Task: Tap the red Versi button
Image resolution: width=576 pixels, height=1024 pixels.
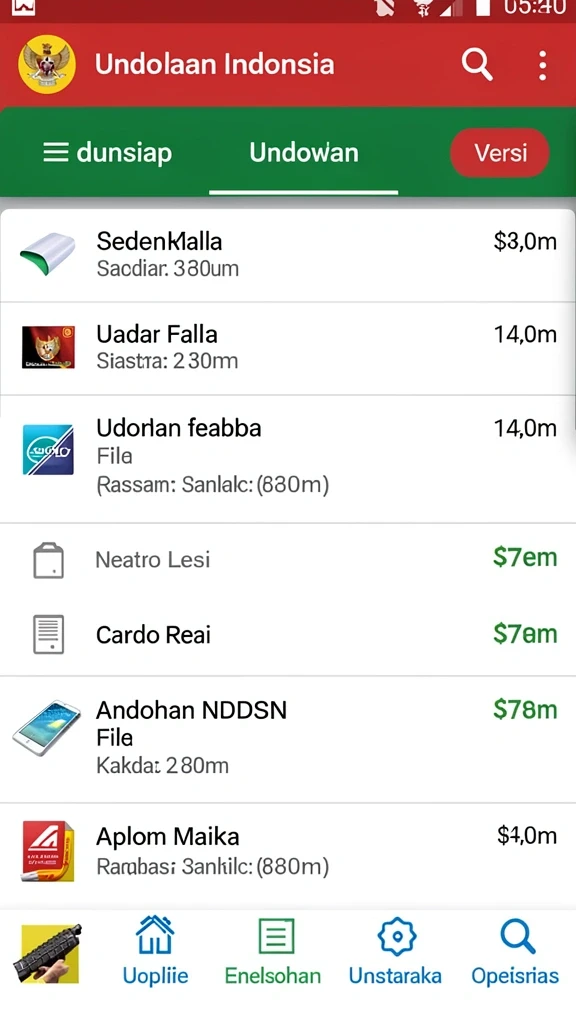Action: [x=500, y=153]
